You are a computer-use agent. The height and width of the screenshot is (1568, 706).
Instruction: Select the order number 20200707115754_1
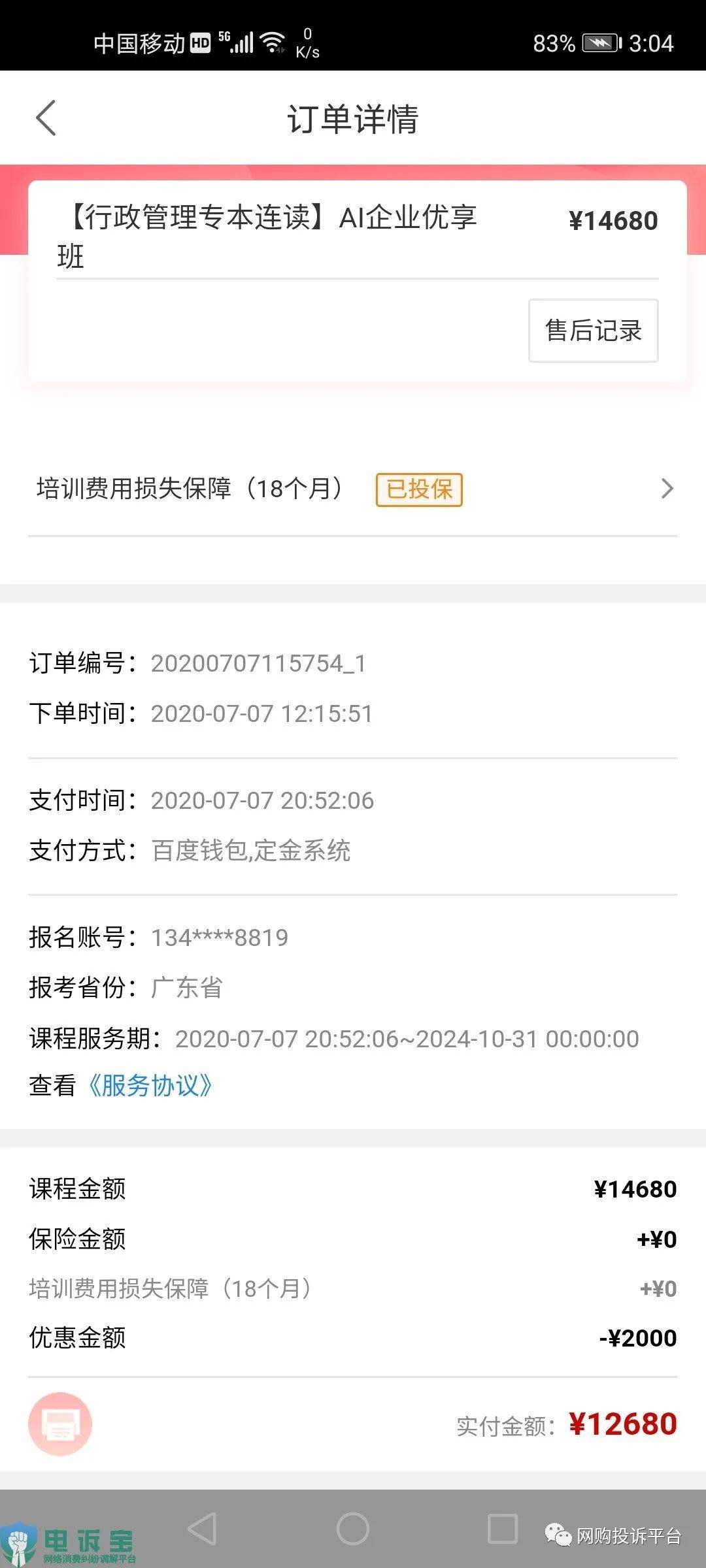[x=258, y=664]
